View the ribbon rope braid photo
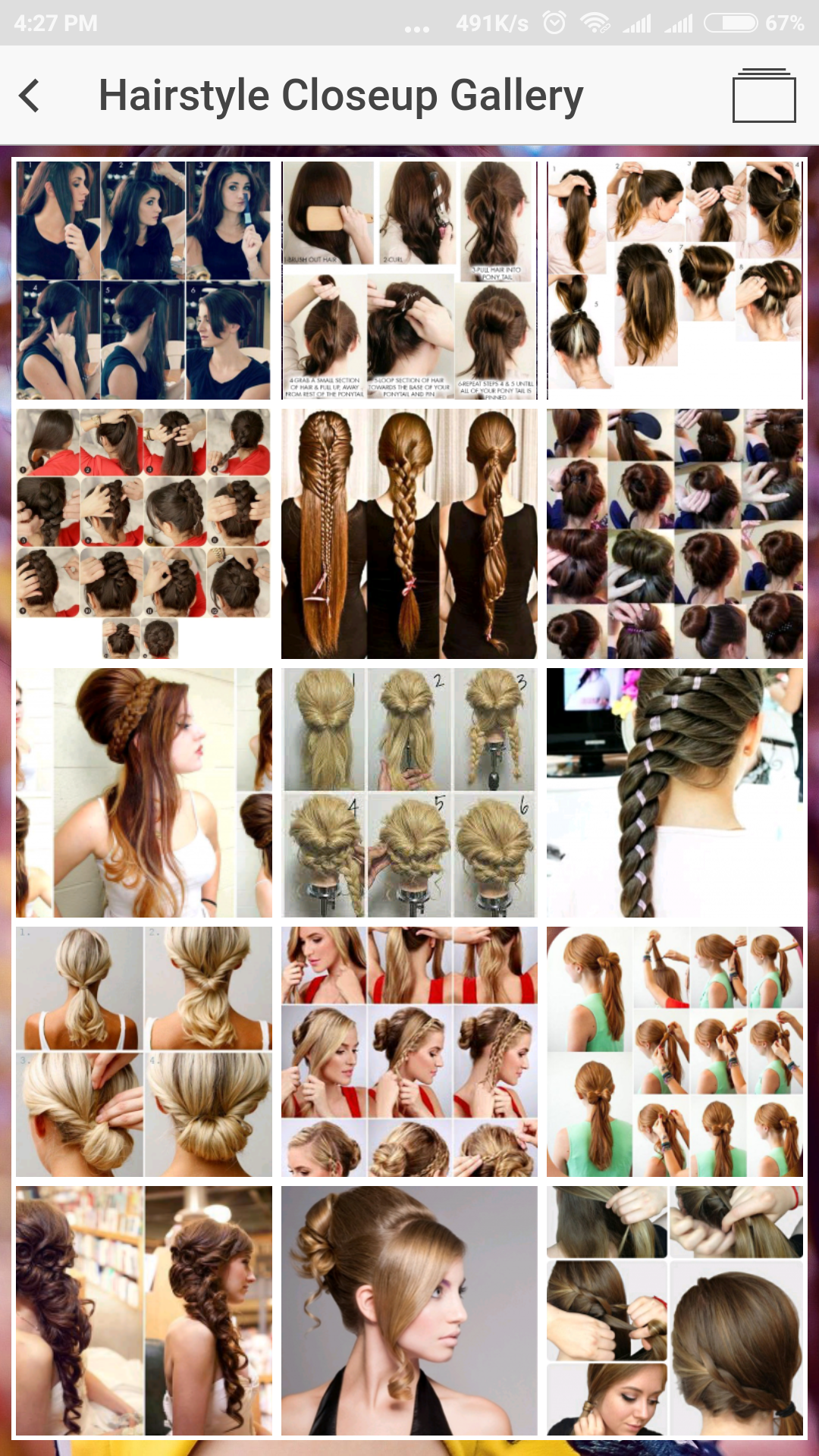Viewport: 819px width, 1456px height. point(674,792)
